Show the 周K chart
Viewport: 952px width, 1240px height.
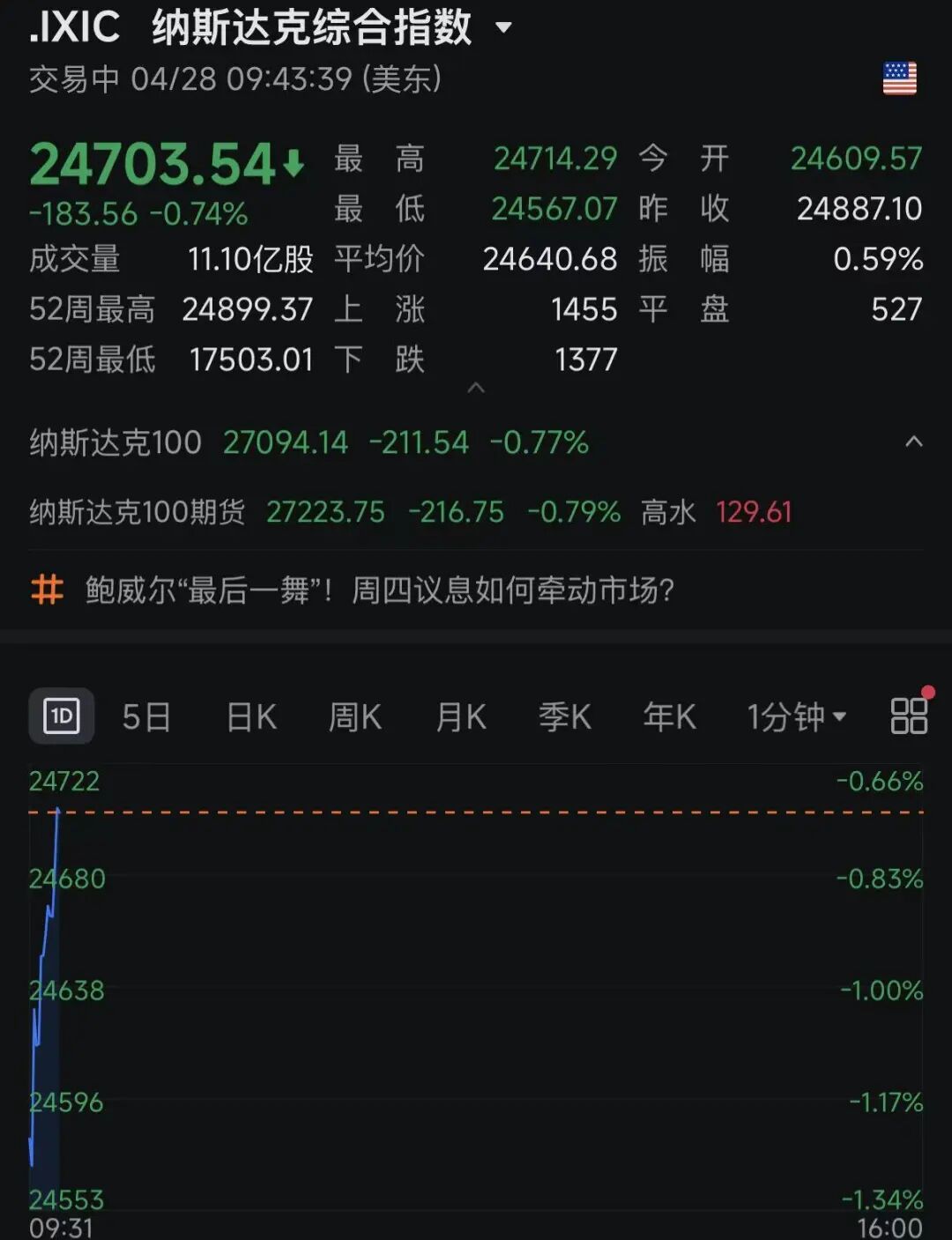tap(354, 717)
